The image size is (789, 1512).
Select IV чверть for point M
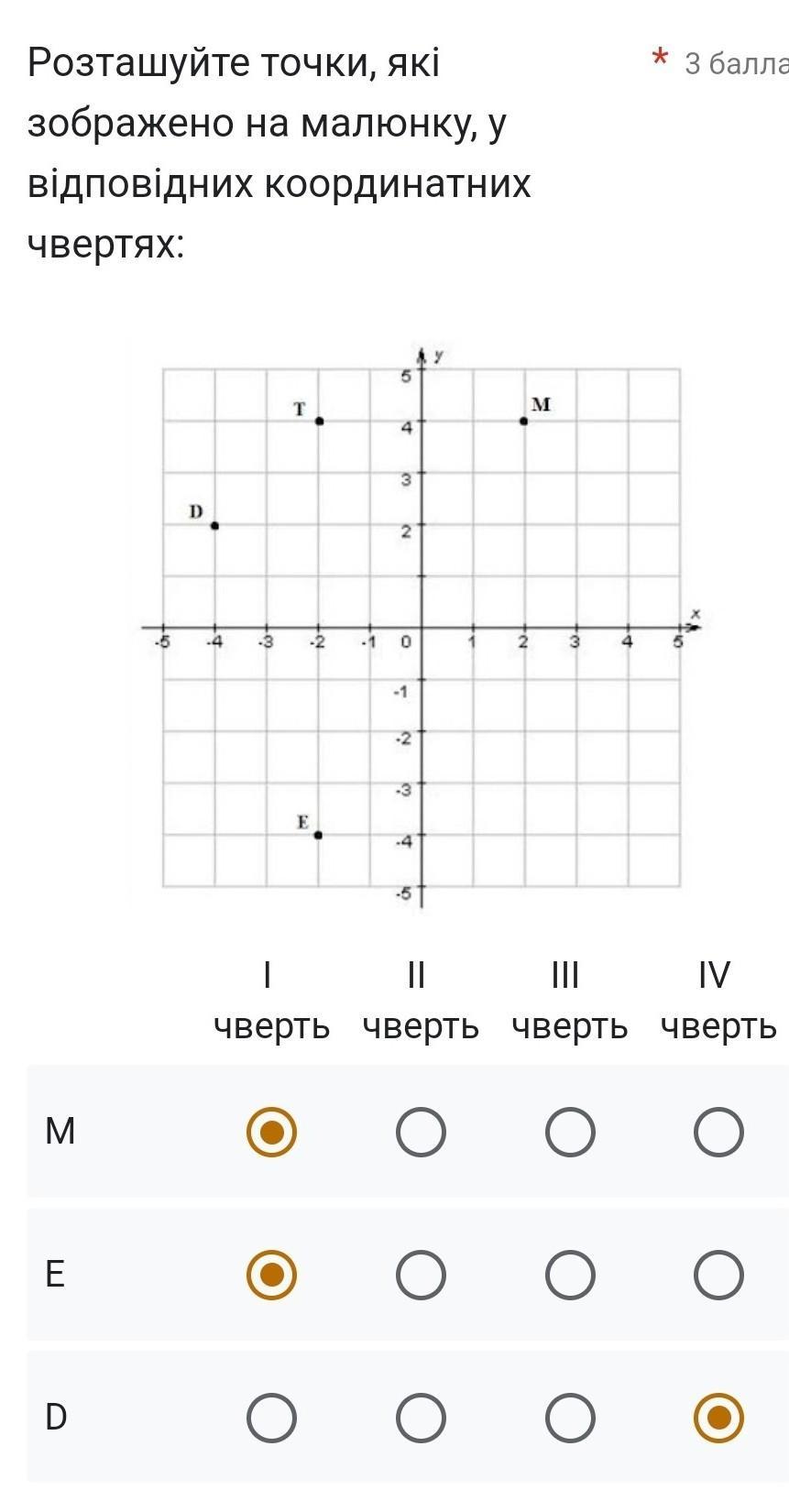click(x=718, y=1133)
